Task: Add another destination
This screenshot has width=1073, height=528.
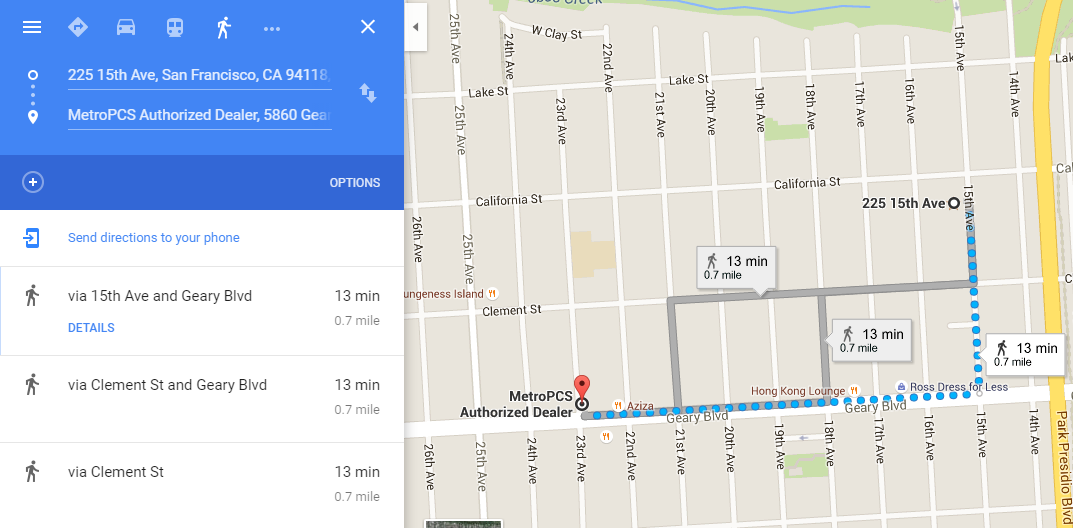Action: [33, 183]
